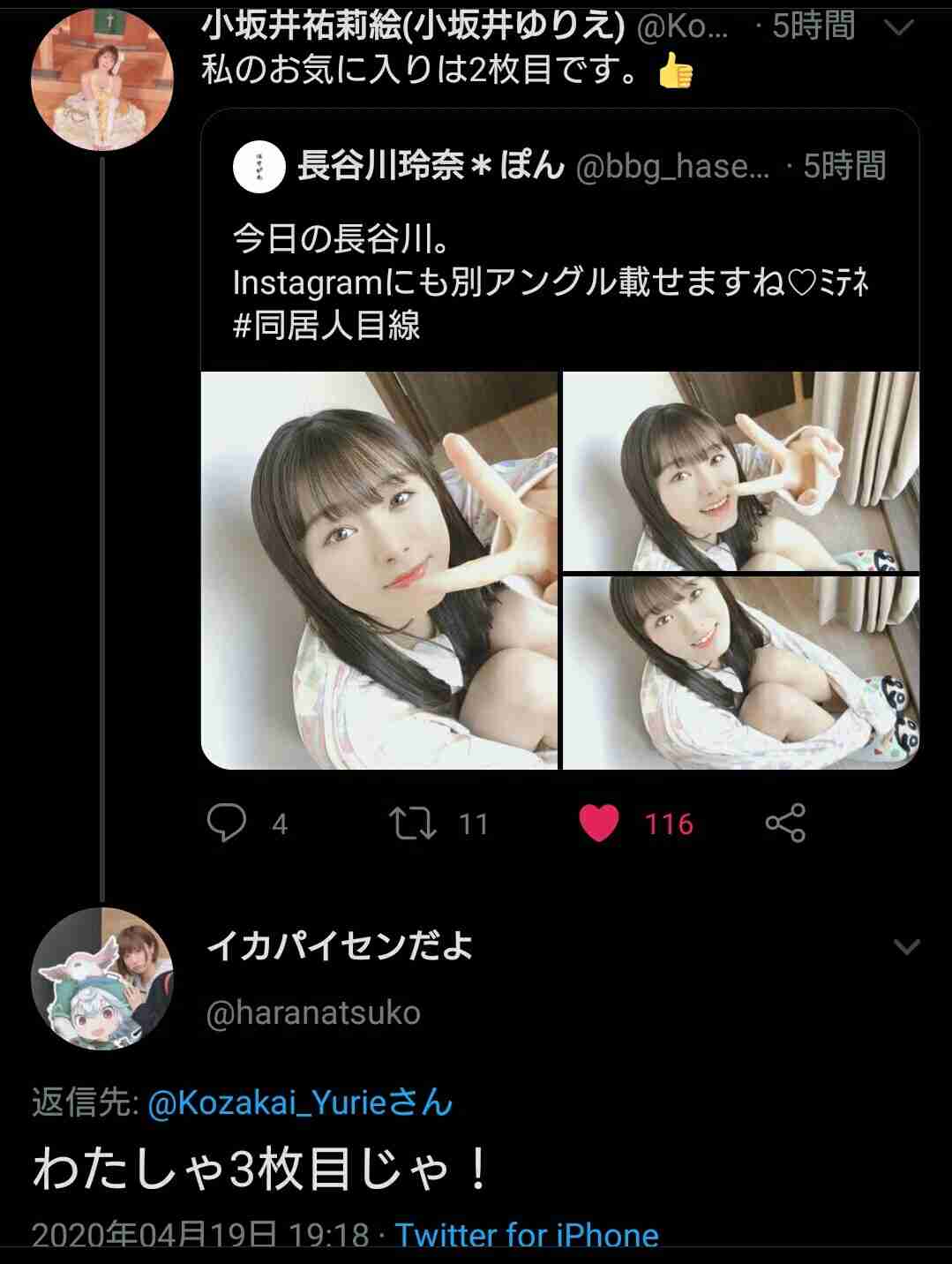
Task: Open the Twitter for iPhone source link
Action: (x=527, y=1235)
